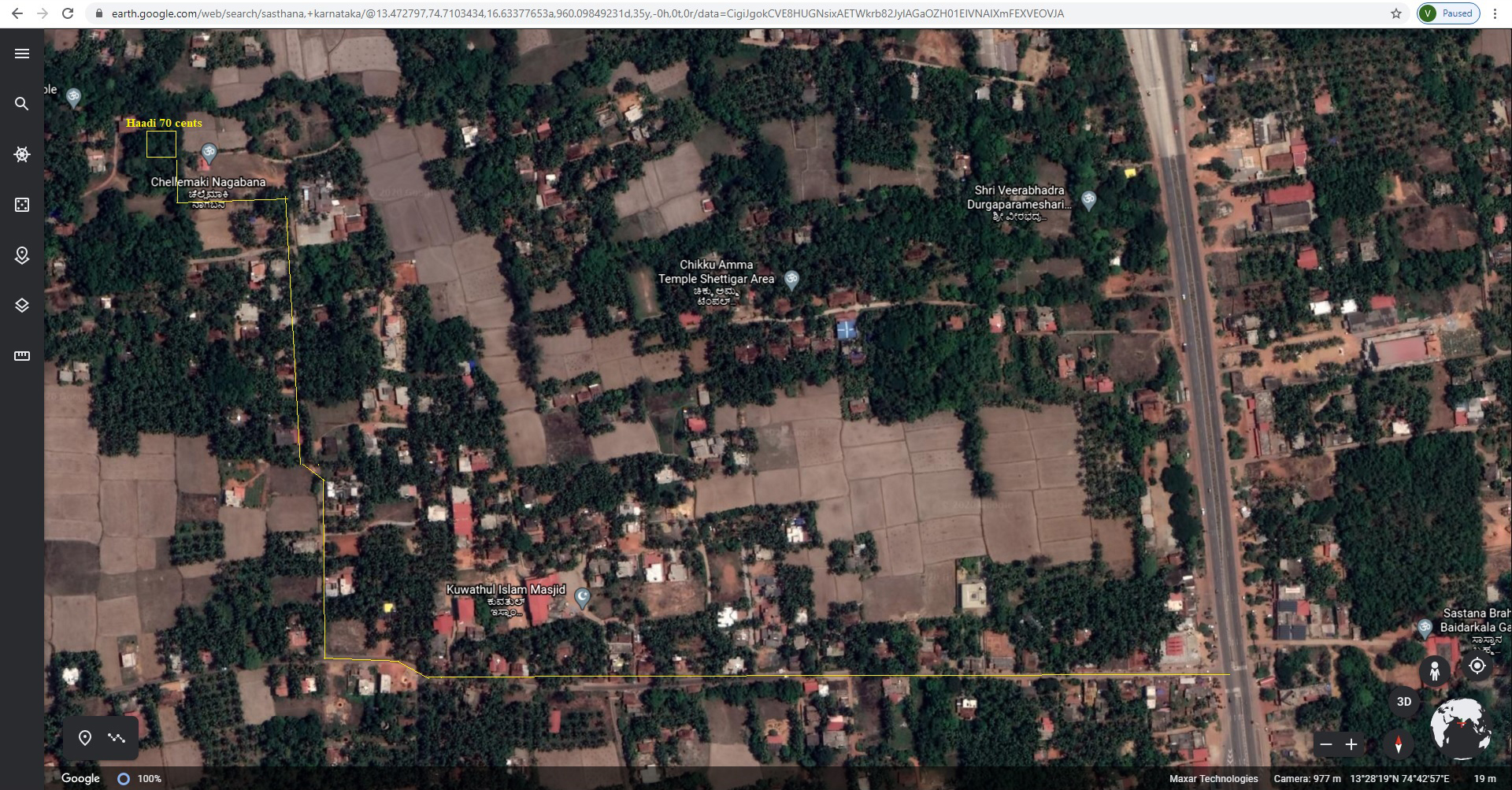Reload the browser page

coord(68,13)
